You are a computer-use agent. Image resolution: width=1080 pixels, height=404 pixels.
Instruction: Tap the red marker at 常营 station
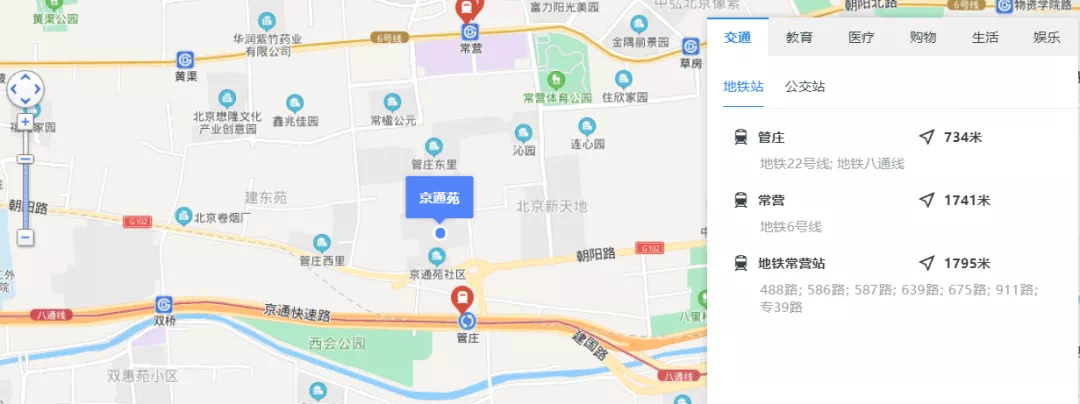coord(466,10)
